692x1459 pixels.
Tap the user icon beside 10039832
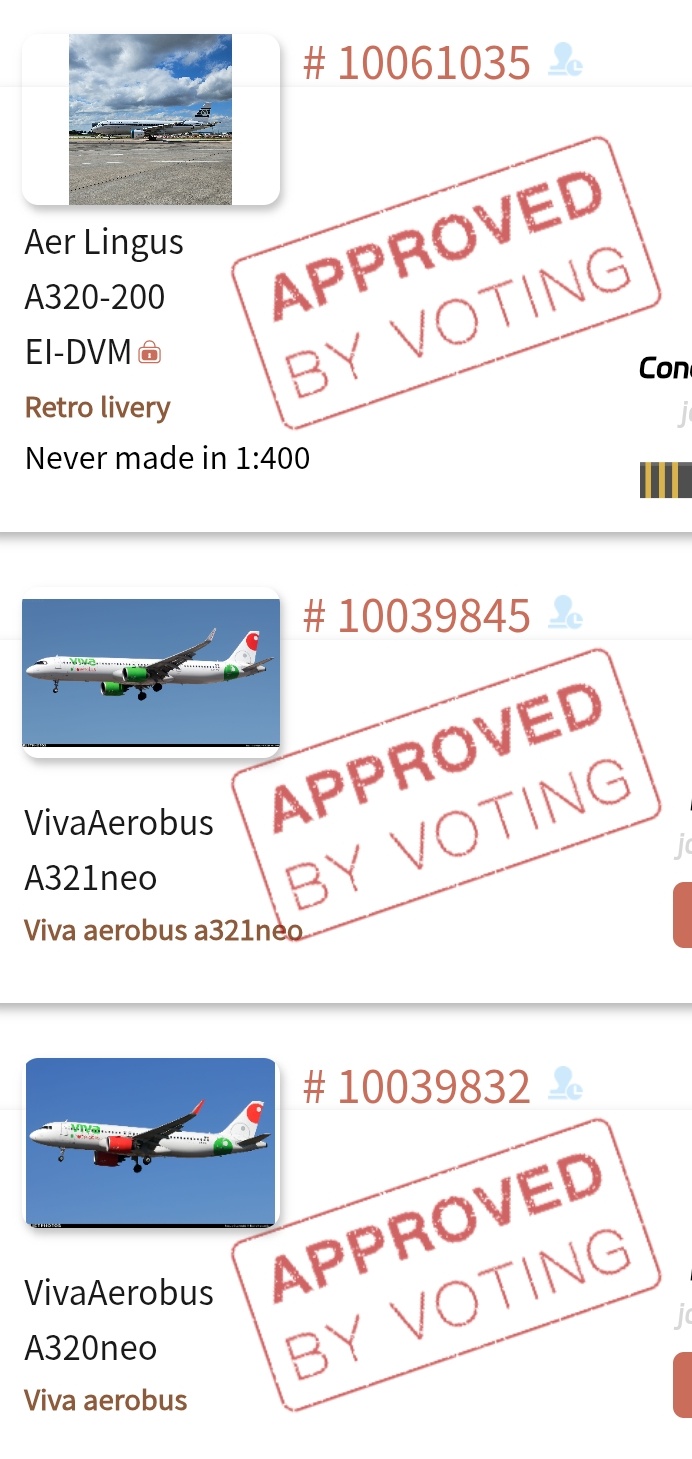566,1085
